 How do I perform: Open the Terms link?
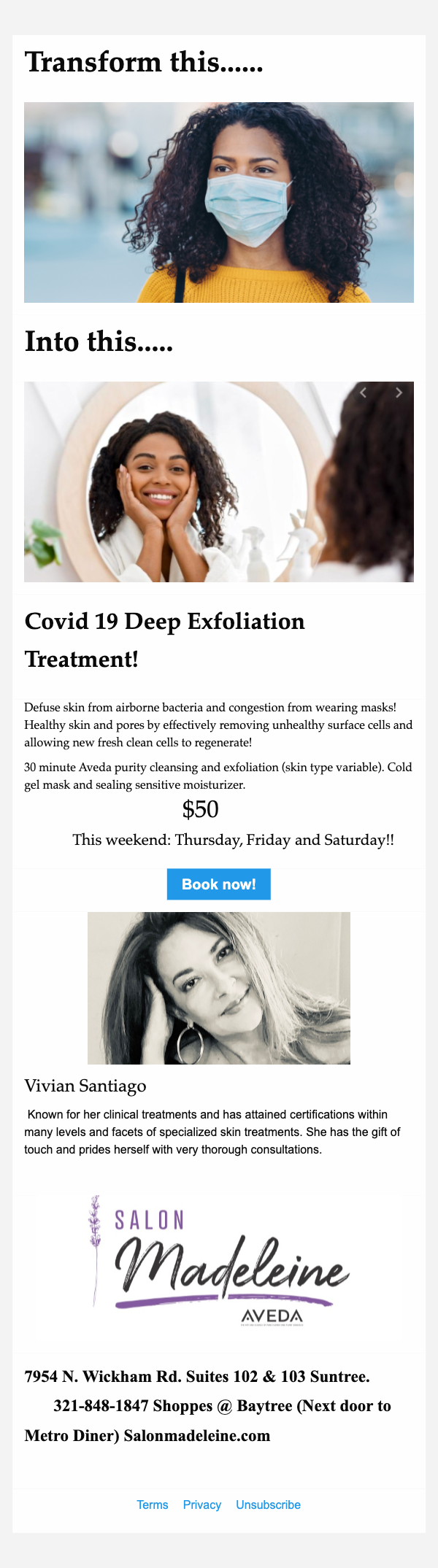153,1505
